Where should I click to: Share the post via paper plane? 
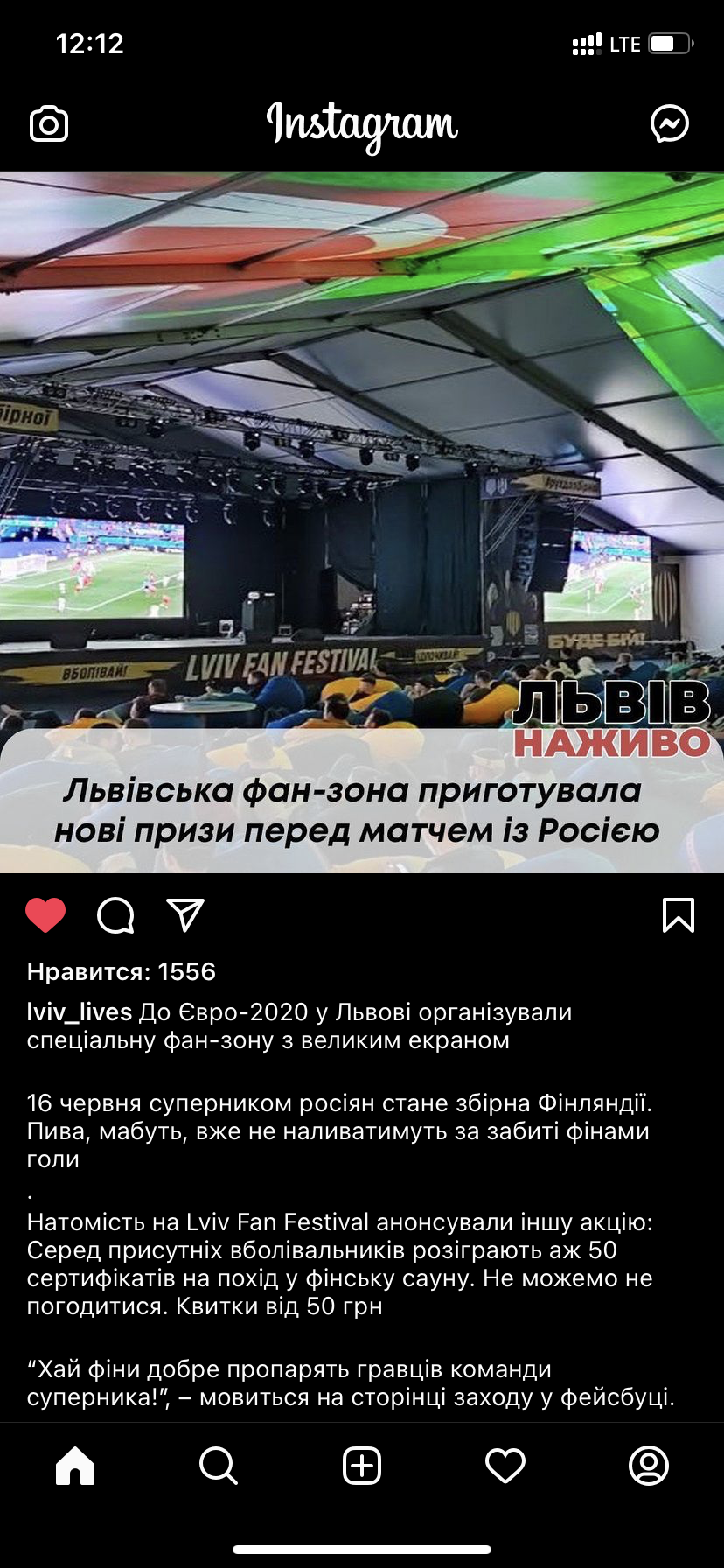185,915
